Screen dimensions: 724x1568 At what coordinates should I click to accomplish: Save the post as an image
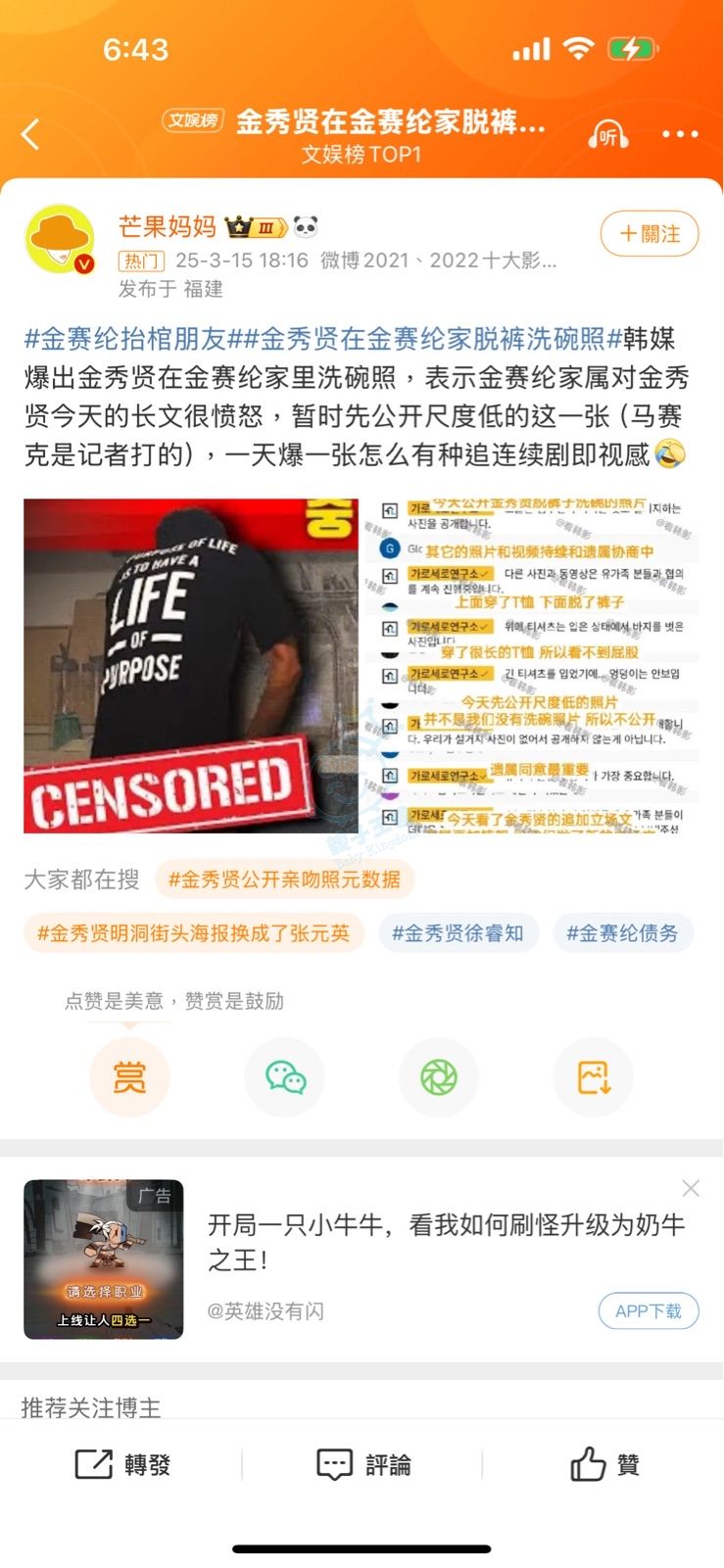tap(593, 1077)
